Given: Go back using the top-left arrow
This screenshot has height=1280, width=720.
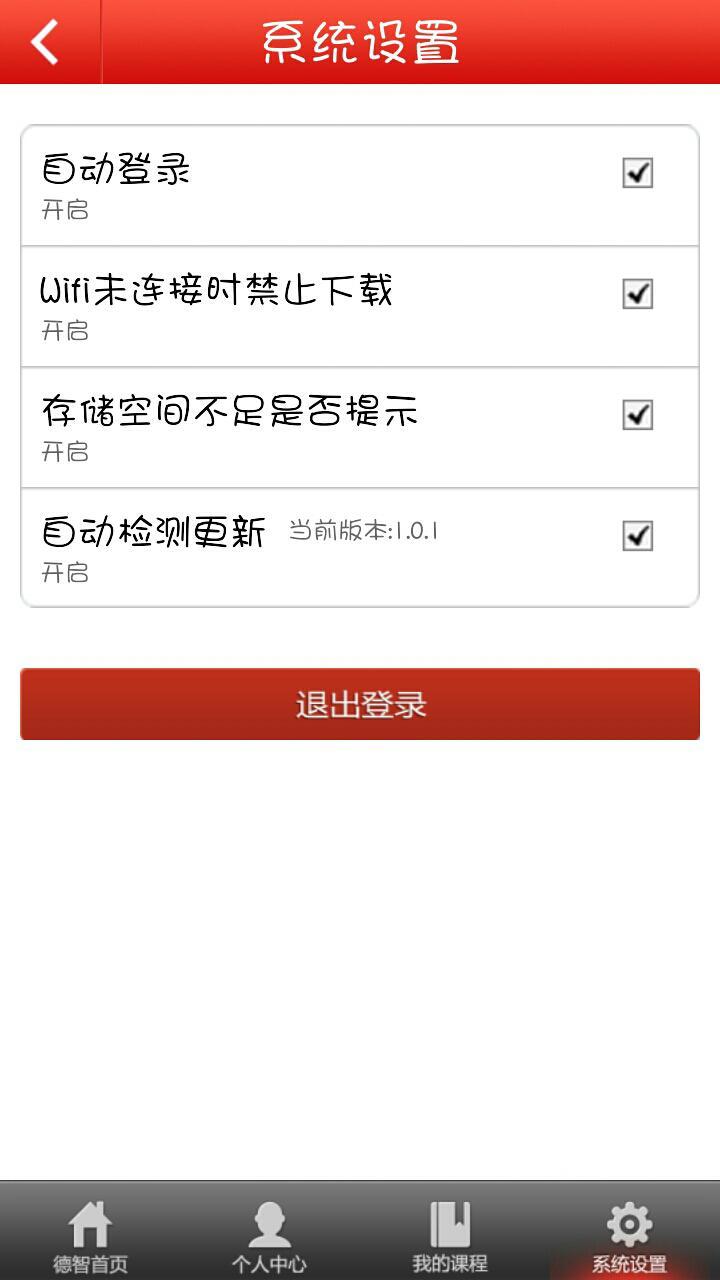Looking at the screenshot, I should 46,42.
